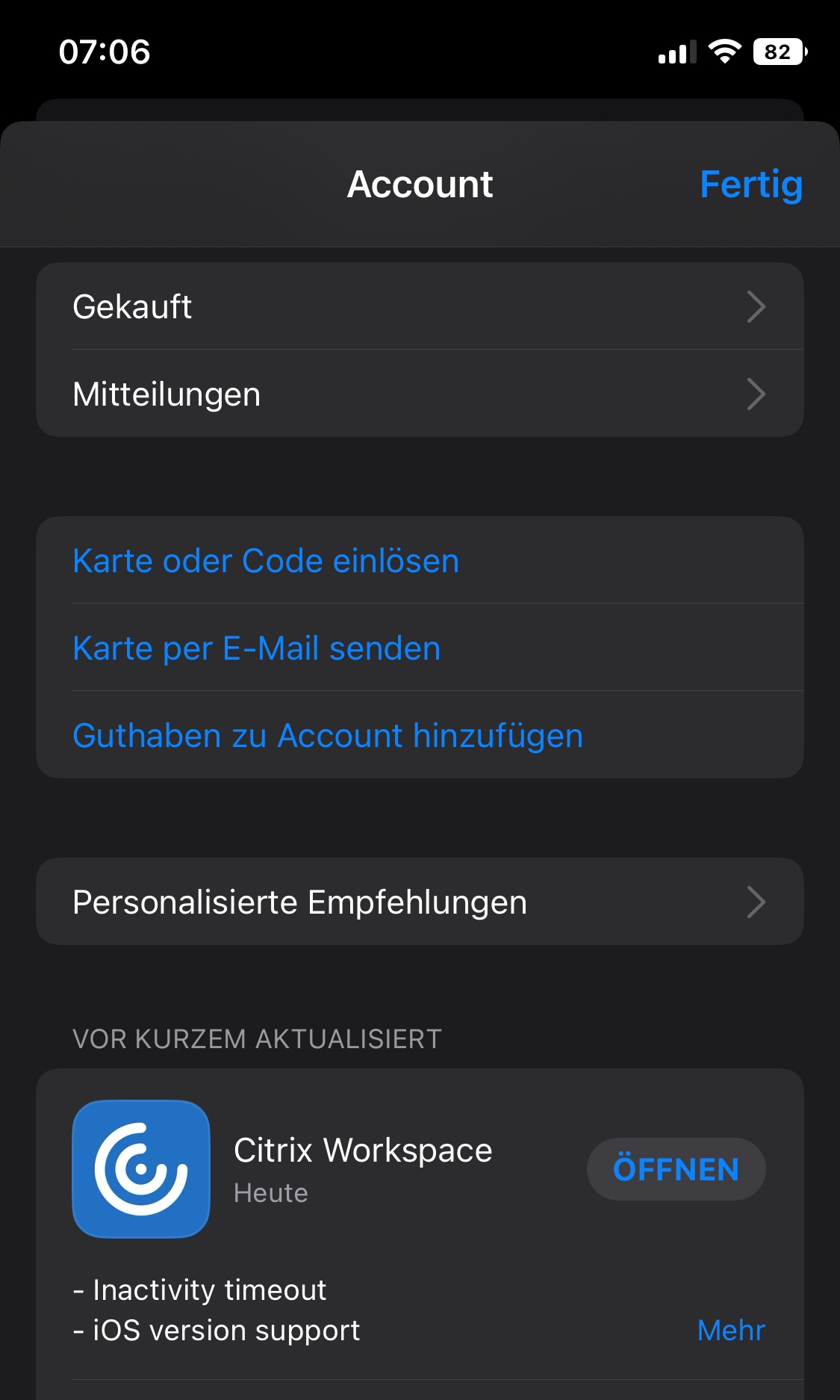Open Personalisierte Empfehlungen
The width and height of the screenshot is (840, 1400).
(x=419, y=902)
